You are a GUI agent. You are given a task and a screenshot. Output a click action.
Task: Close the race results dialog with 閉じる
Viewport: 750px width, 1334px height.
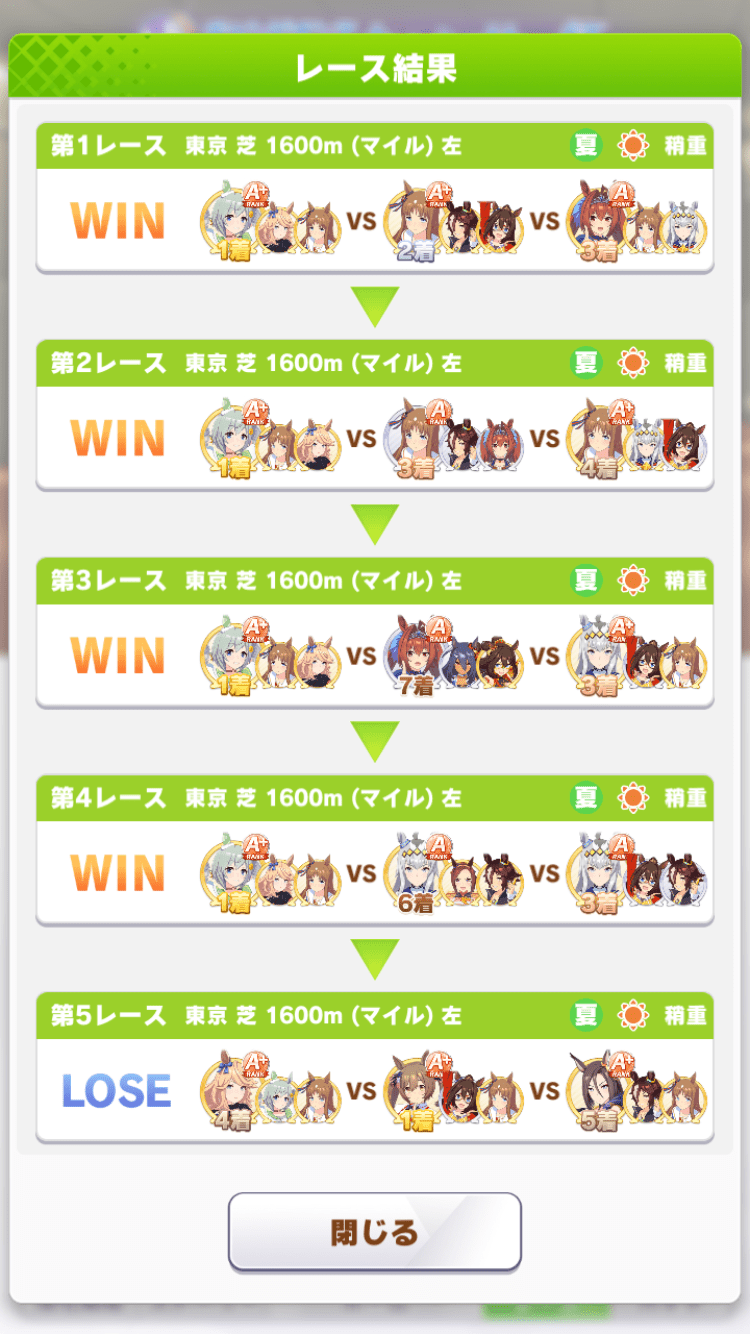tap(374, 1231)
